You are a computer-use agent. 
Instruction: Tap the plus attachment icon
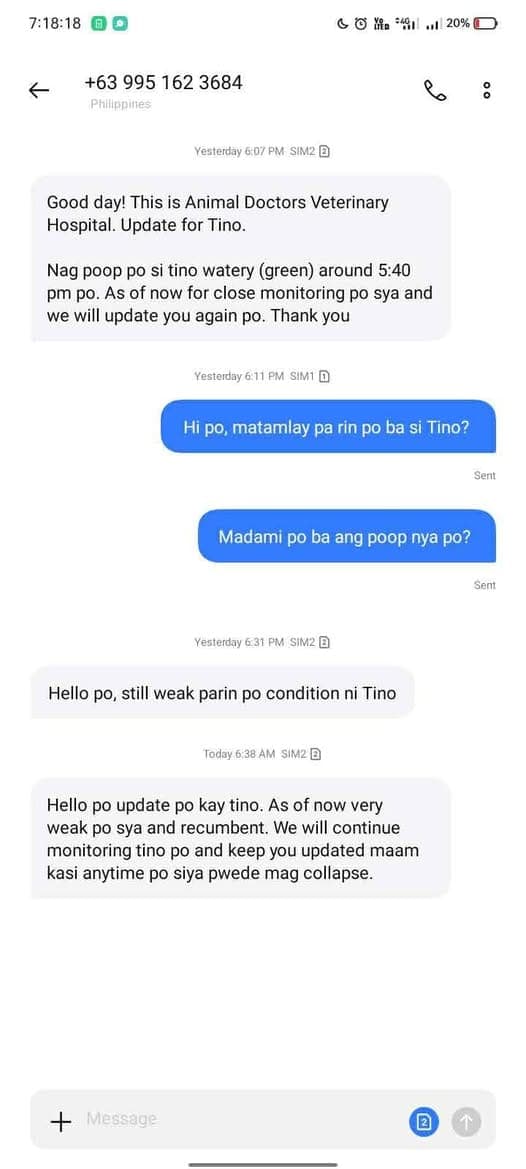60,1121
